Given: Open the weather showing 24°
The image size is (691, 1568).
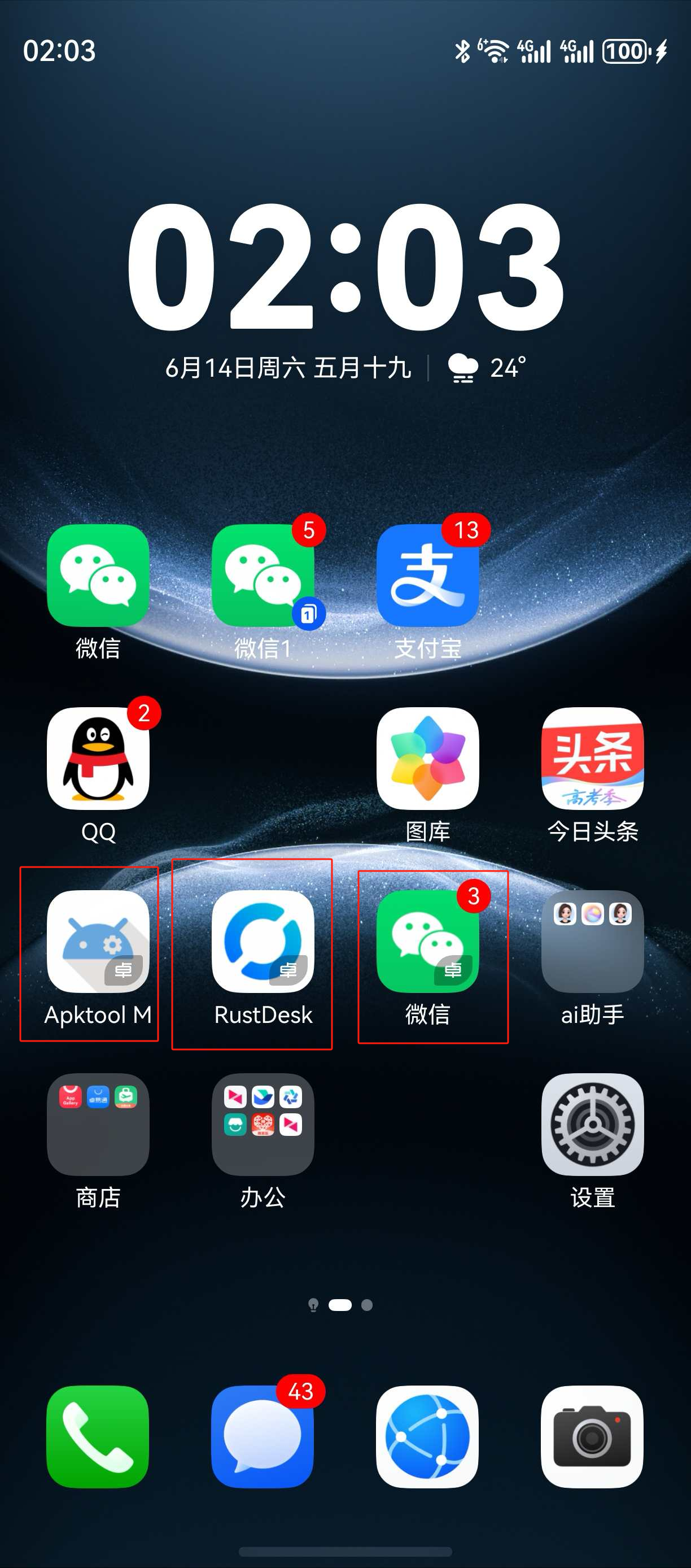Looking at the screenshot, I should coord(487,368).
